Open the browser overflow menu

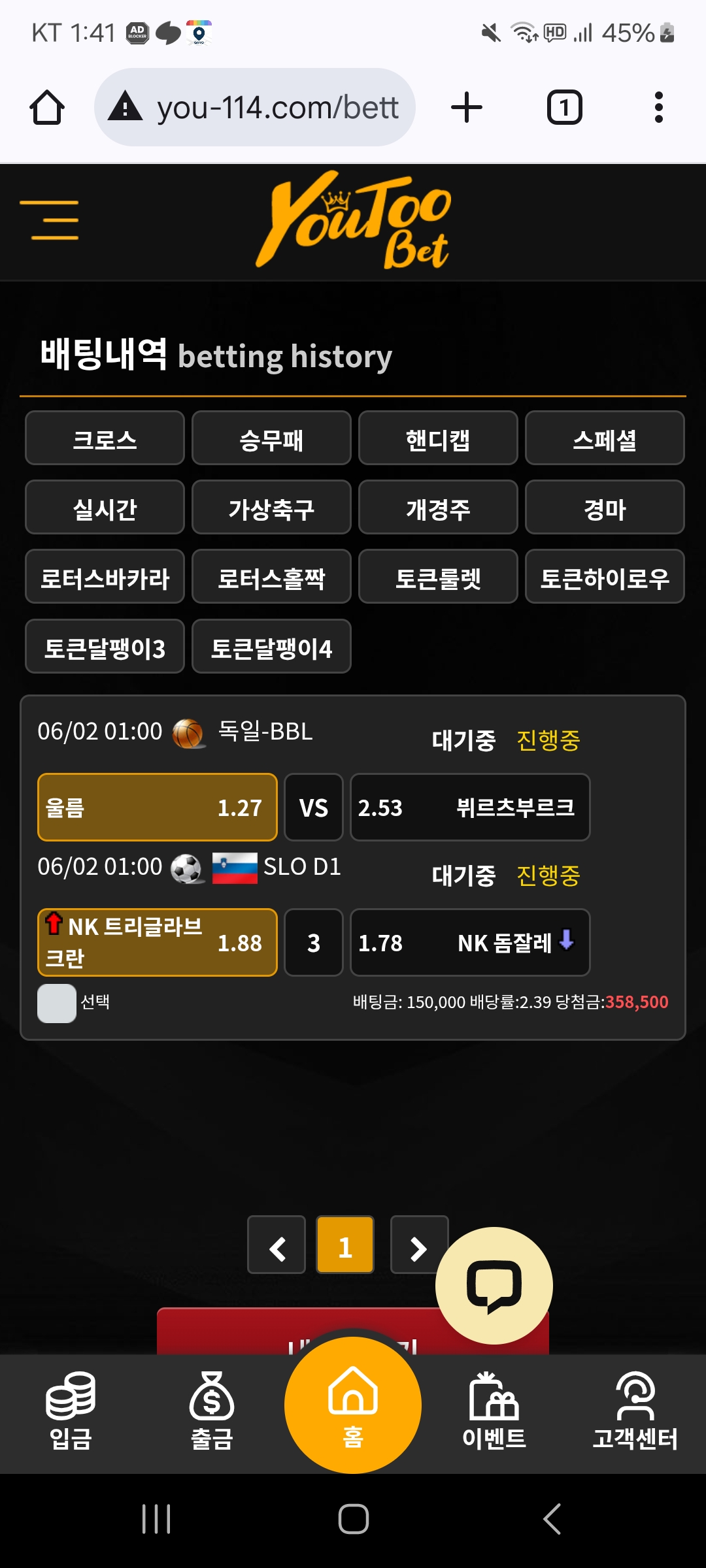click(x=658, y=107)
